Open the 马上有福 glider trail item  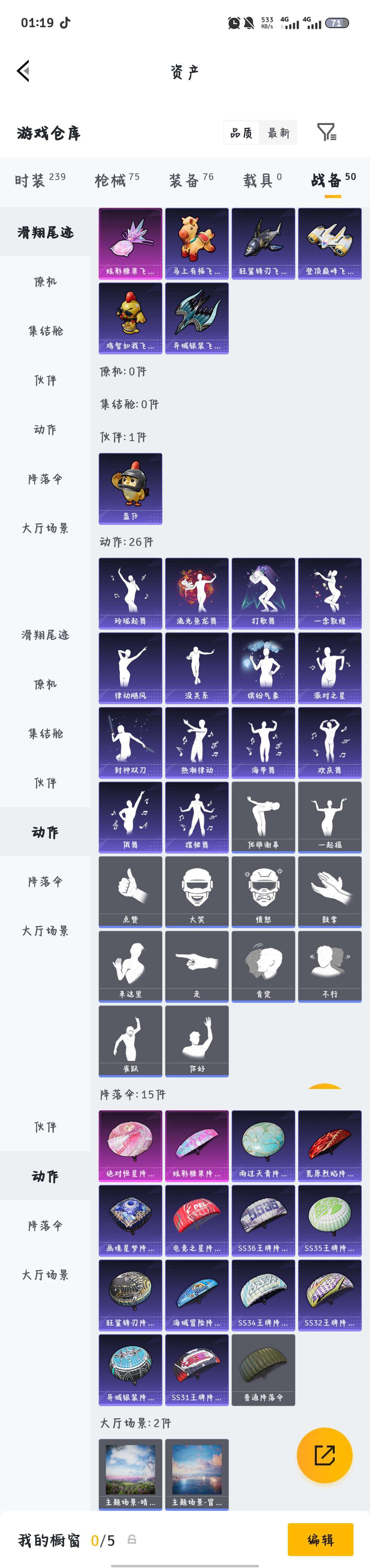point(196,243)
